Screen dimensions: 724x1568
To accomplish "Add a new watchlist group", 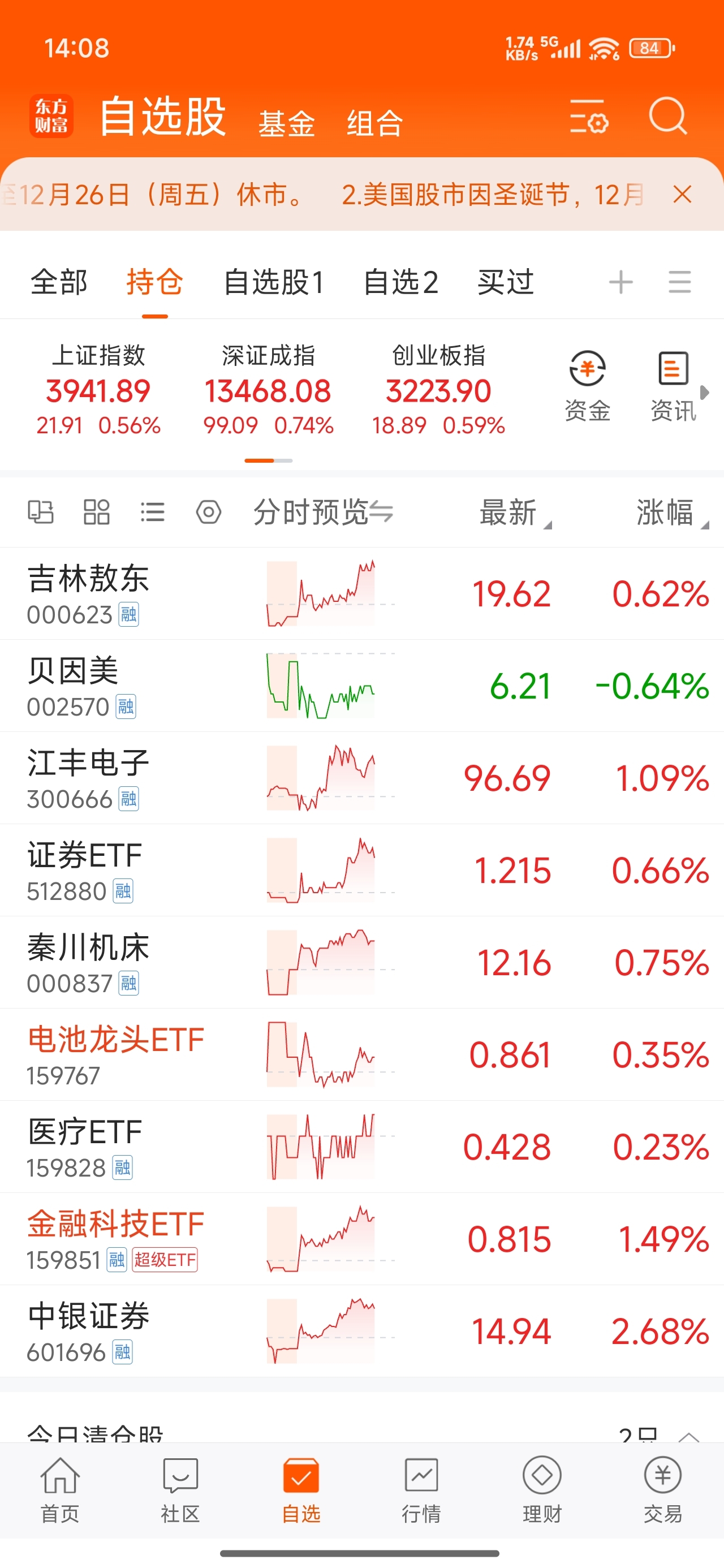I will tap(620, 282).
